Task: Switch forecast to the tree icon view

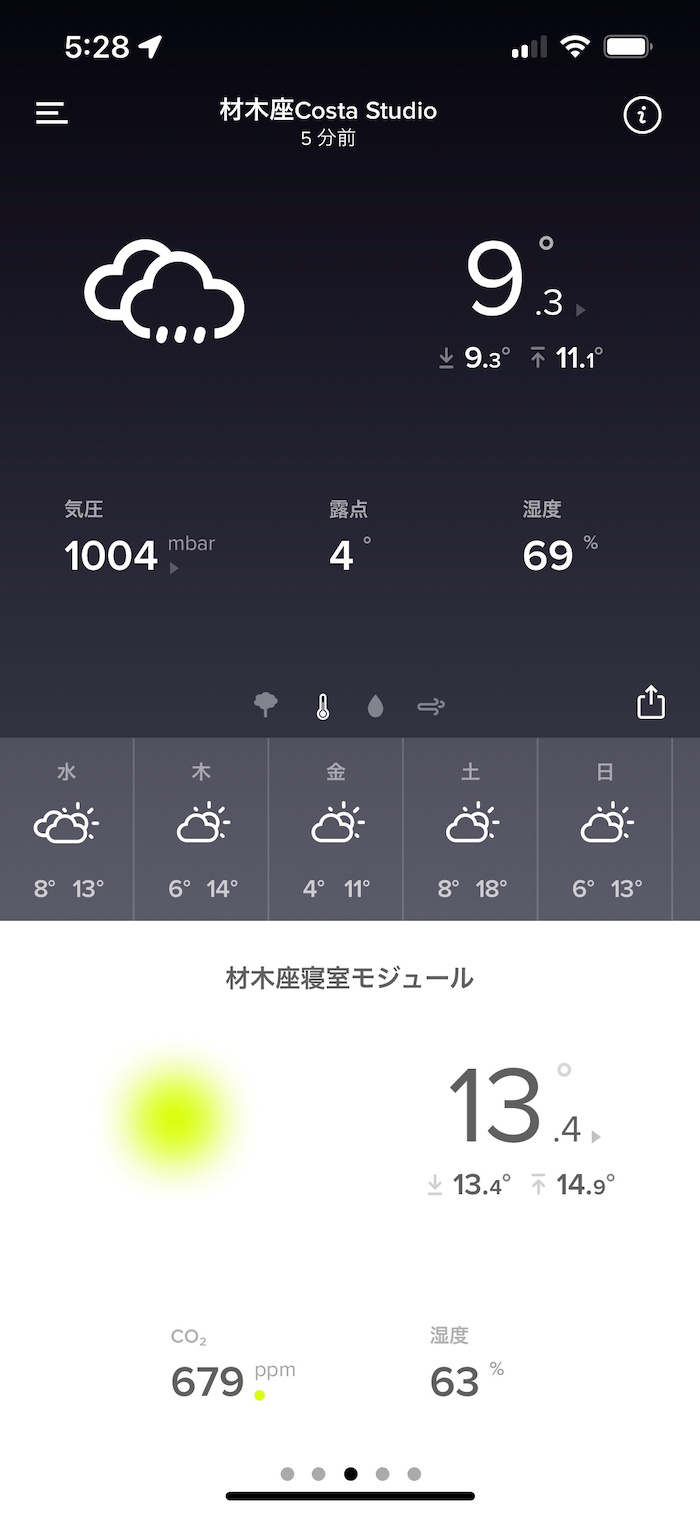Action: point(266,706)
